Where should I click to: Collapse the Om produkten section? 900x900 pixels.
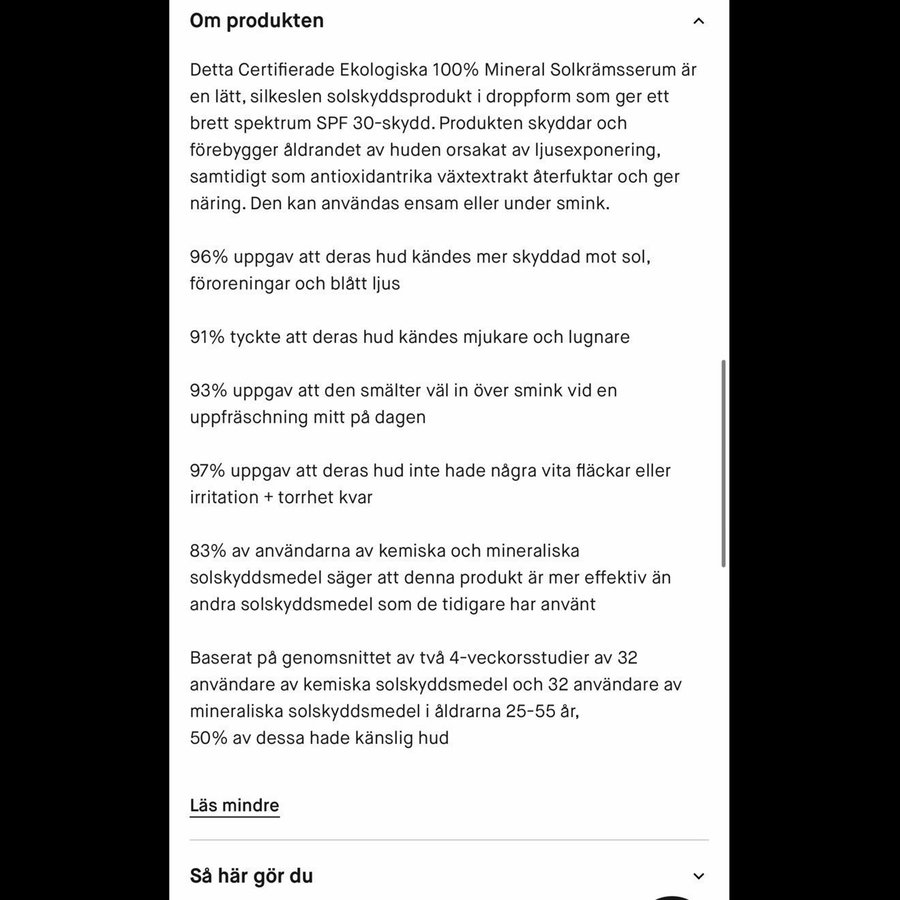(x=698, y=21)
